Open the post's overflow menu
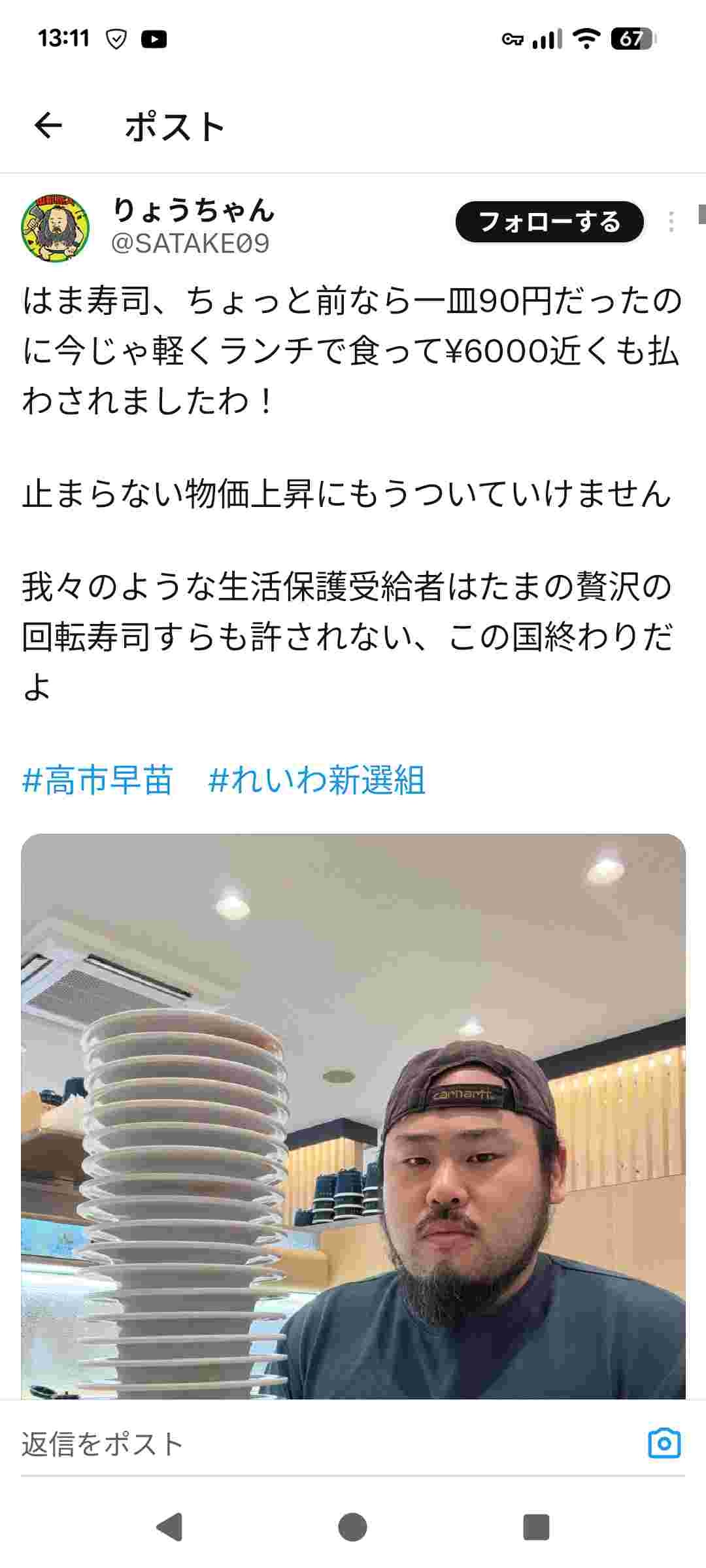This screenshot has width=706, height=1568. (x=671, y=222)
